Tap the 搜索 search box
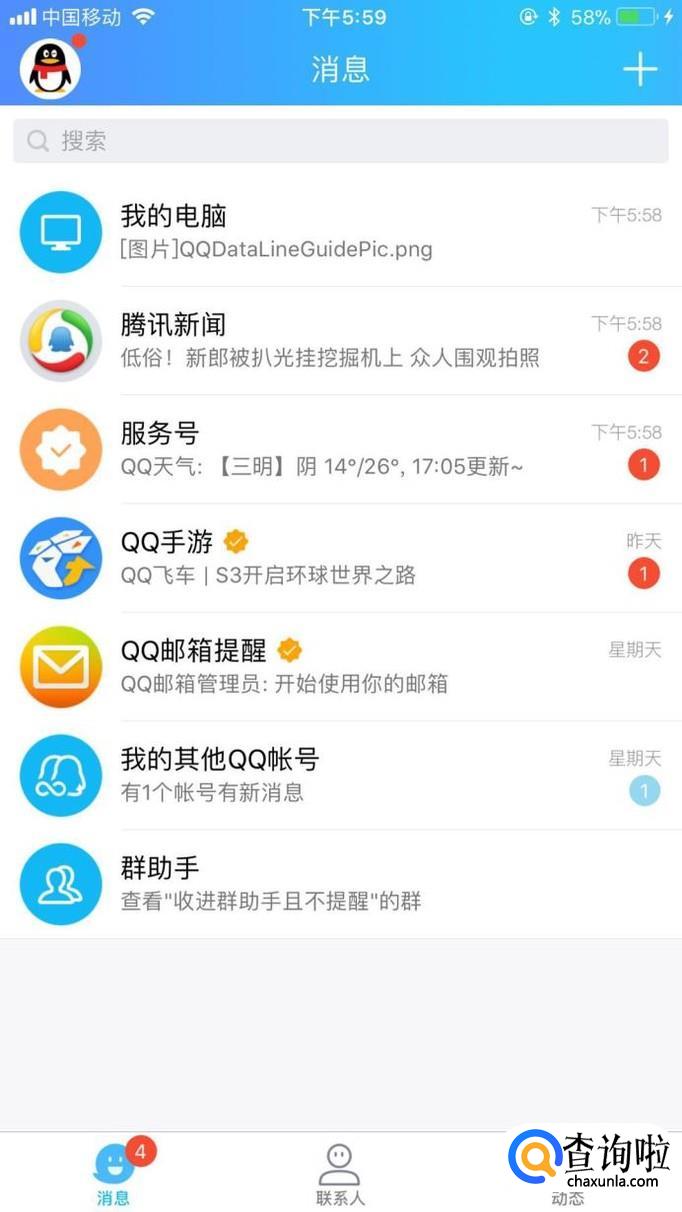682x1212 pixels. [340, 141]
